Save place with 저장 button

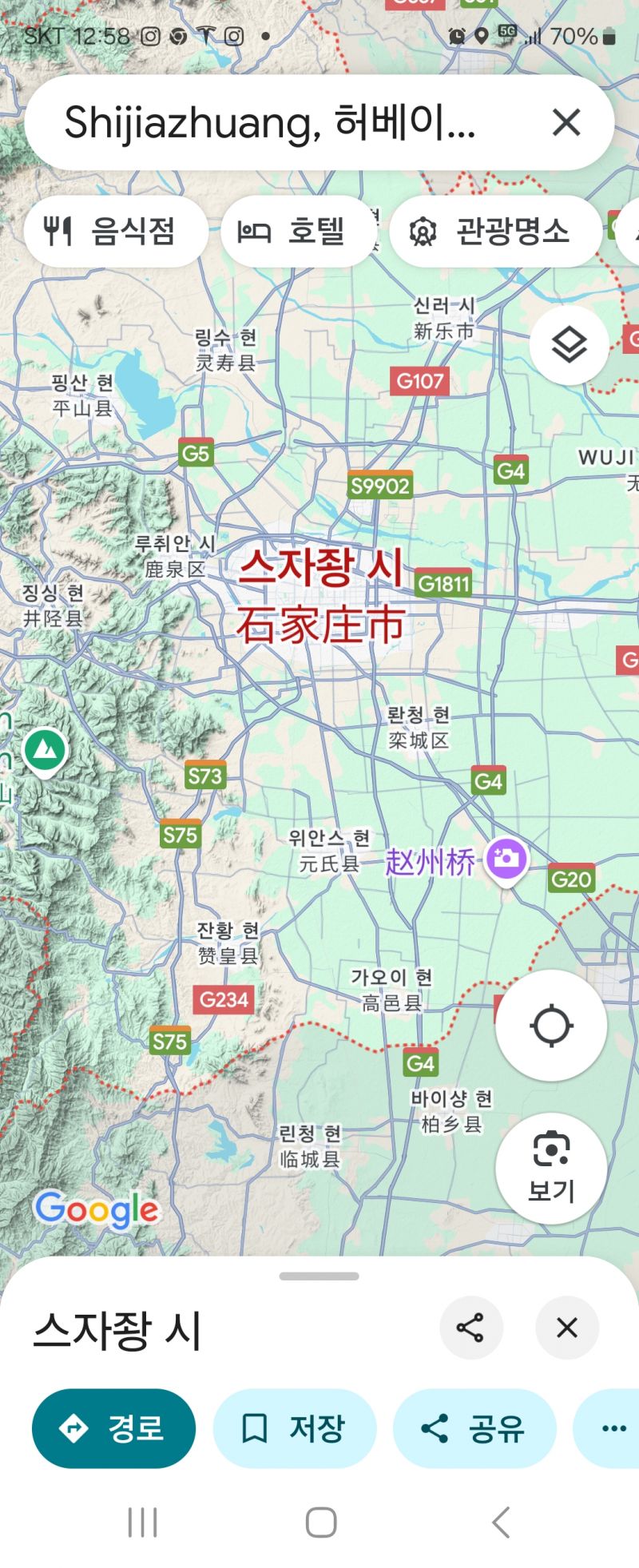coord(294,1428)
